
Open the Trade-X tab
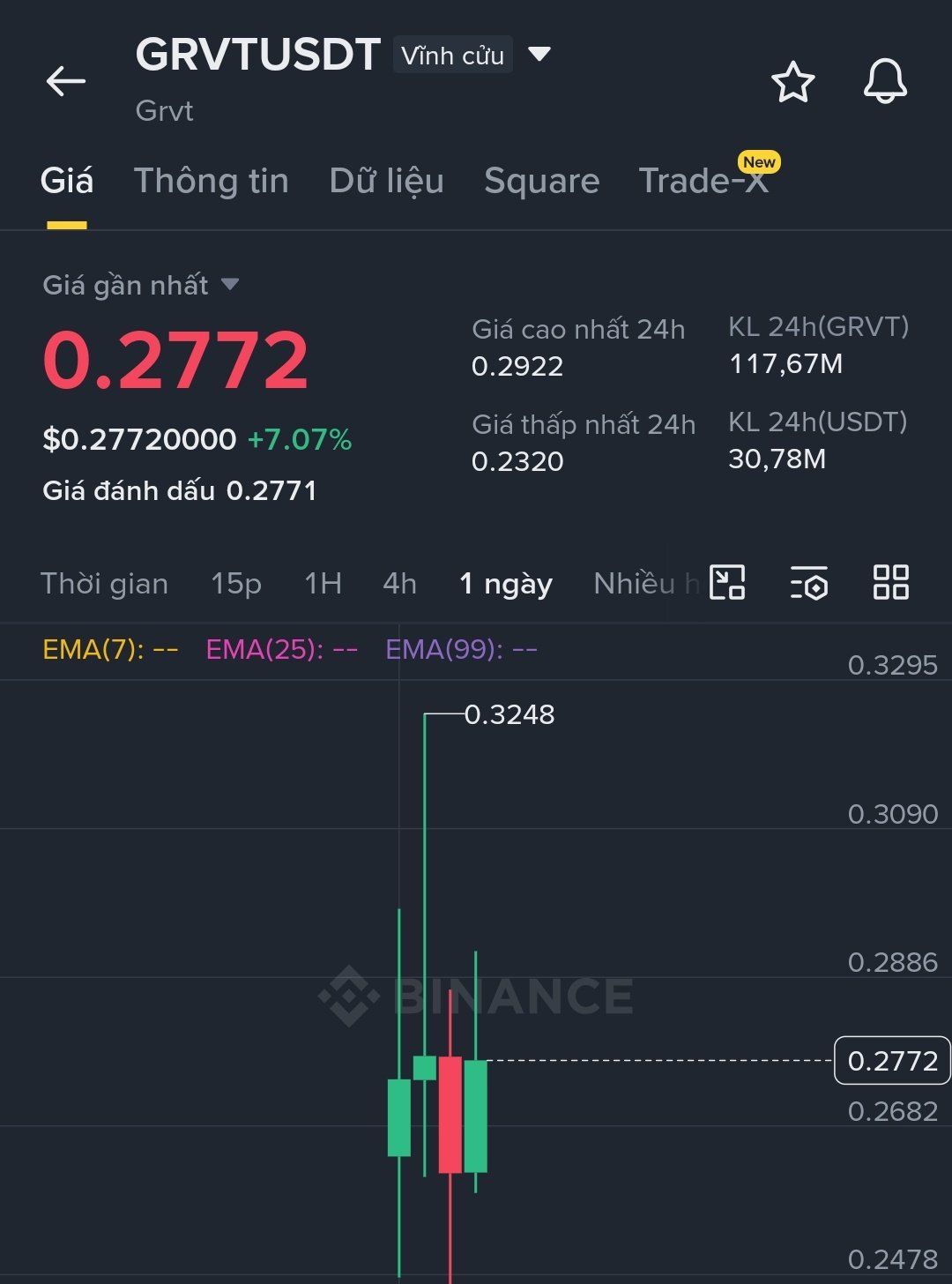pyautogui.click(x=703, y=181)
